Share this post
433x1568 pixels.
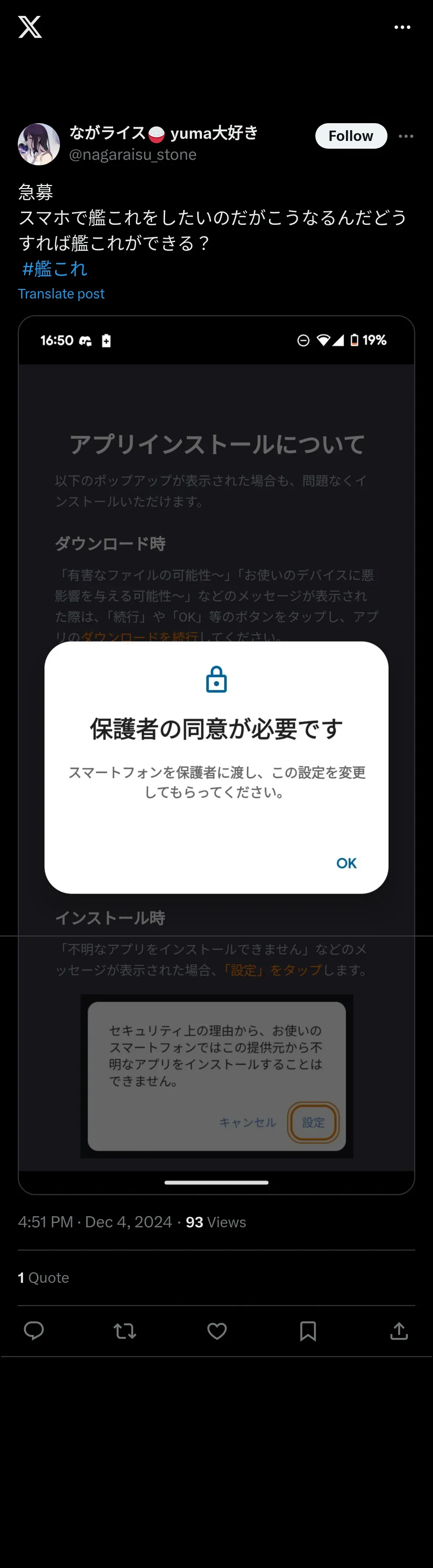[399, 1331]
